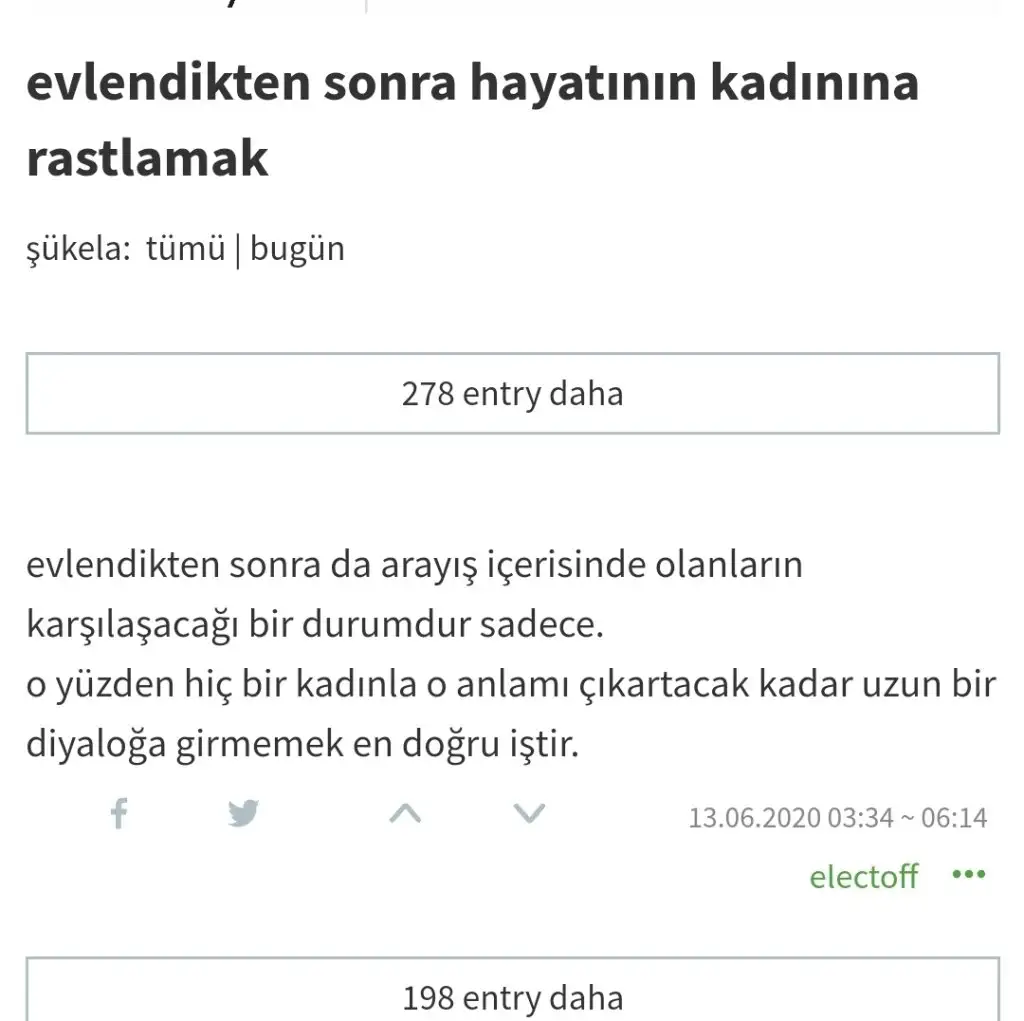Open electoff's author profile

pos(863,877)
